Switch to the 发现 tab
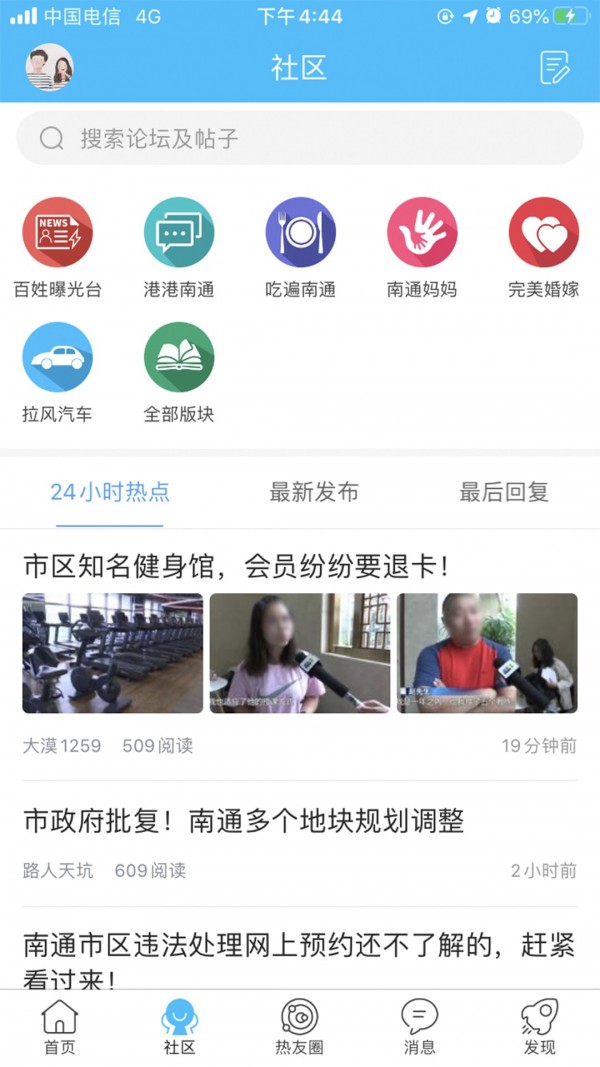Viewport: 600px width, 1067px height. point(540,1027)
